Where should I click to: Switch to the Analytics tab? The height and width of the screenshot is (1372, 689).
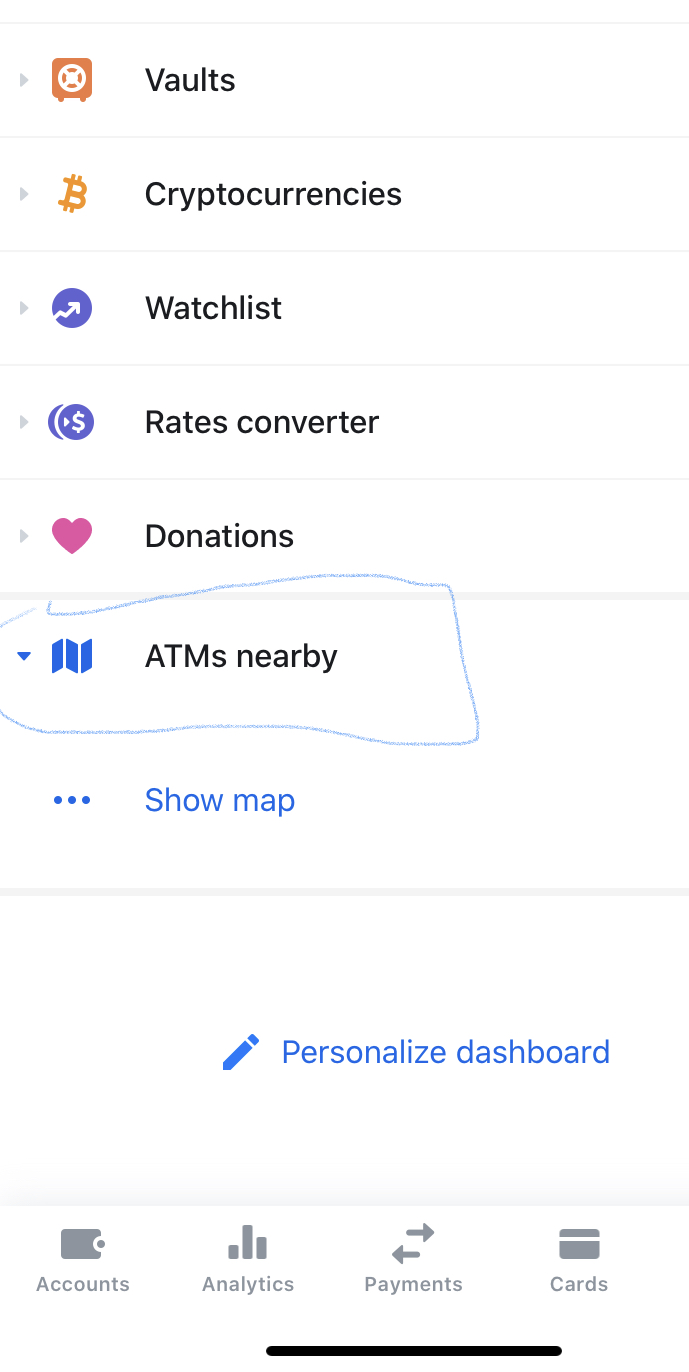(248, 1260)
